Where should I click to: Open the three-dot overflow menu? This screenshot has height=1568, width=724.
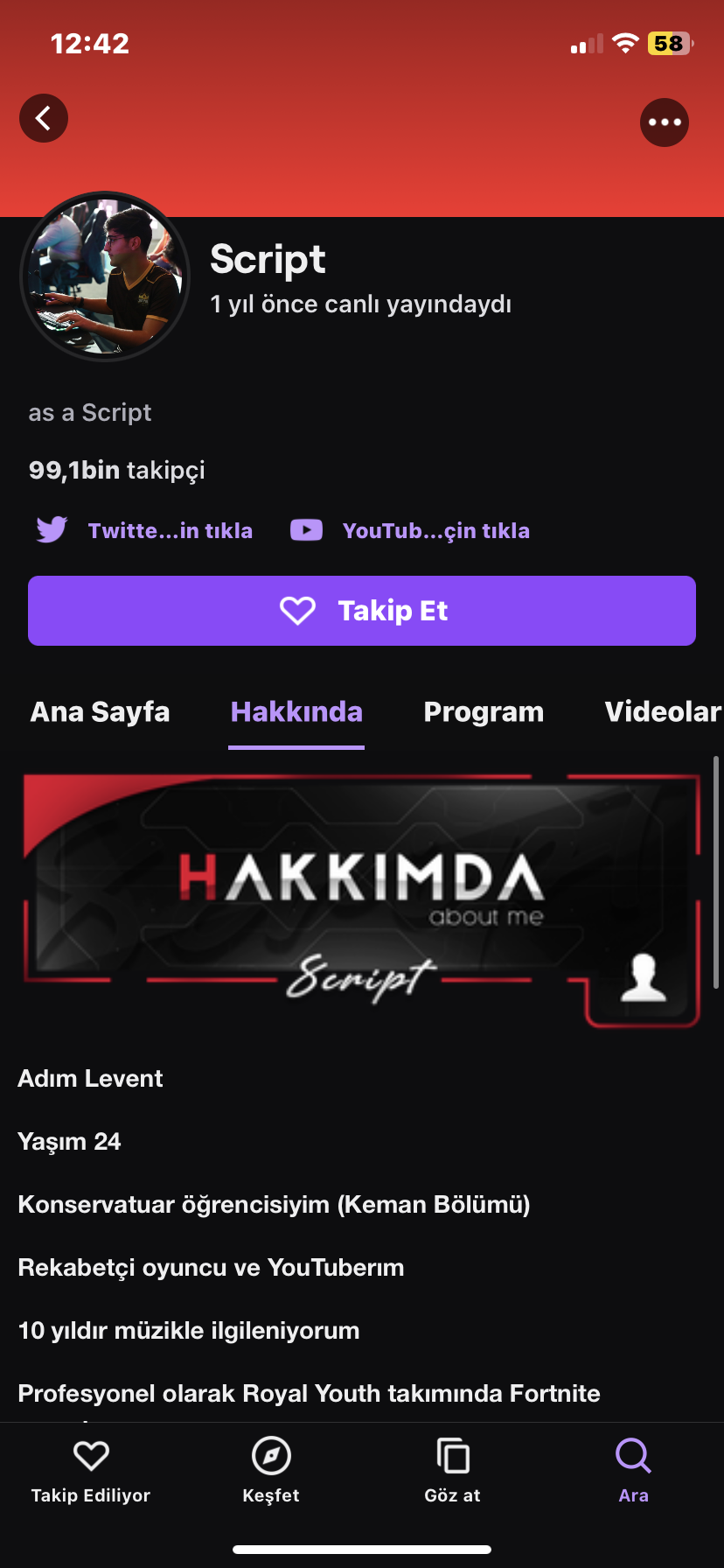pos(665,122)
